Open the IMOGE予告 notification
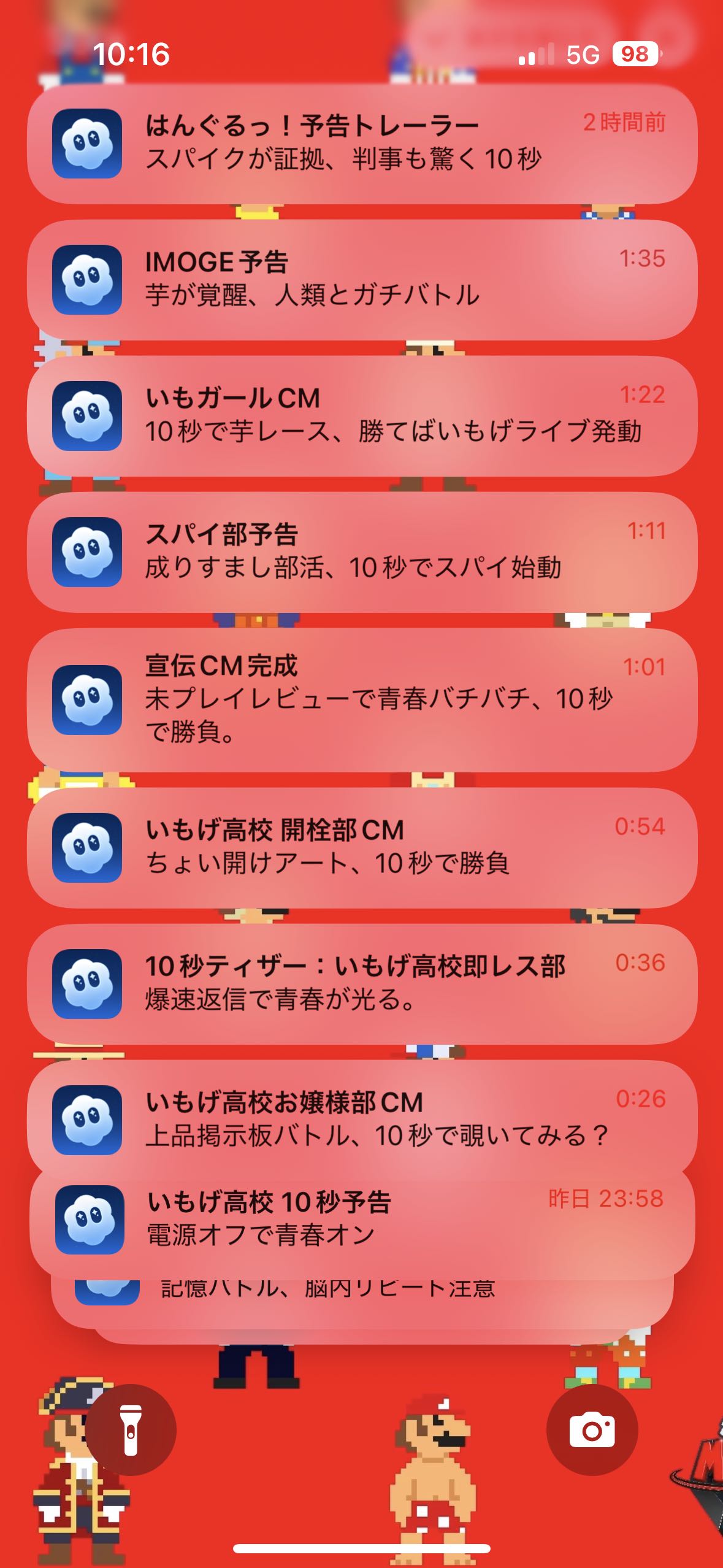This screenshot has height=1568, width=723. point(362,280)
